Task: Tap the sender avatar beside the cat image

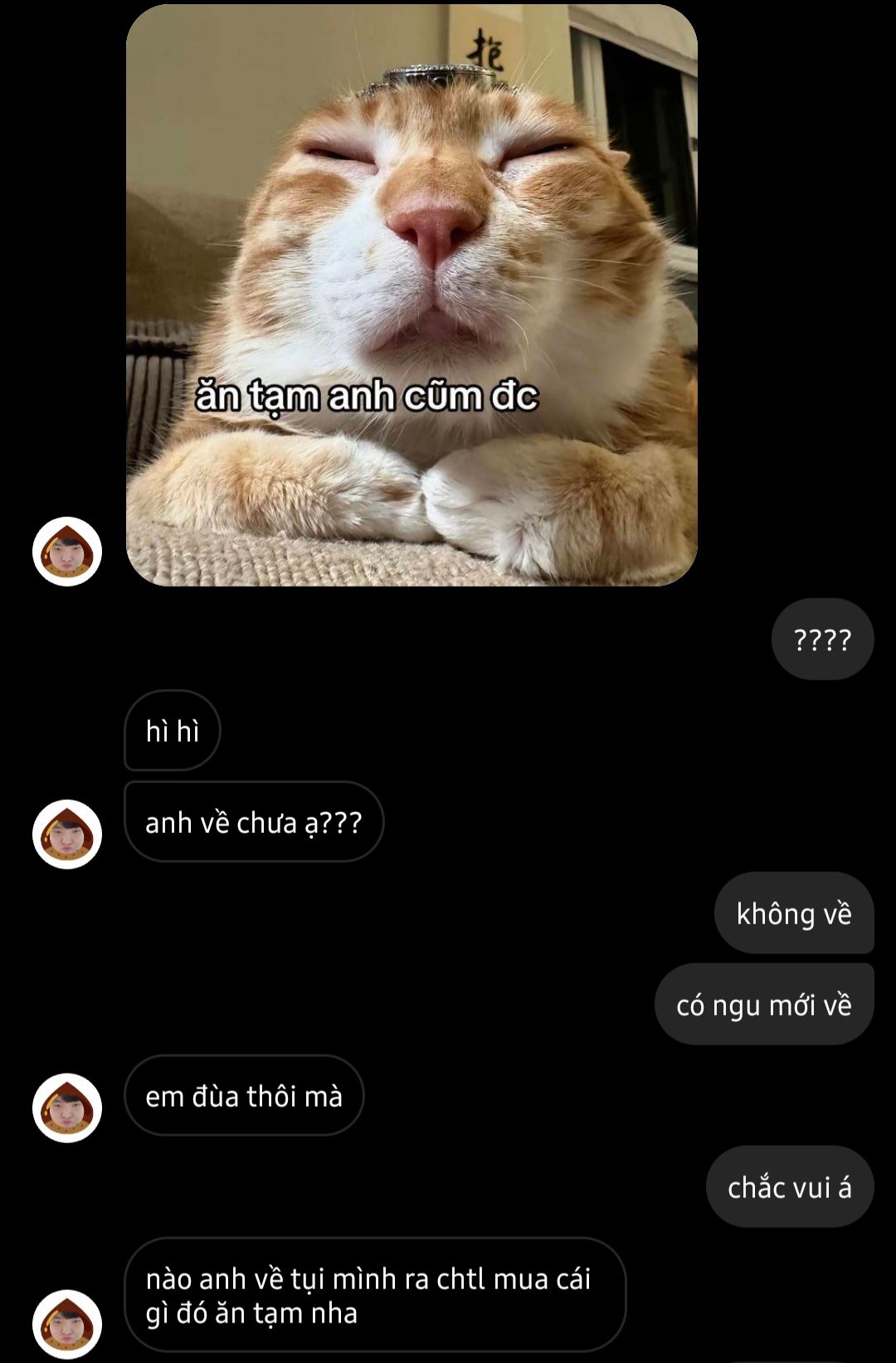Action: coord(67,552)
